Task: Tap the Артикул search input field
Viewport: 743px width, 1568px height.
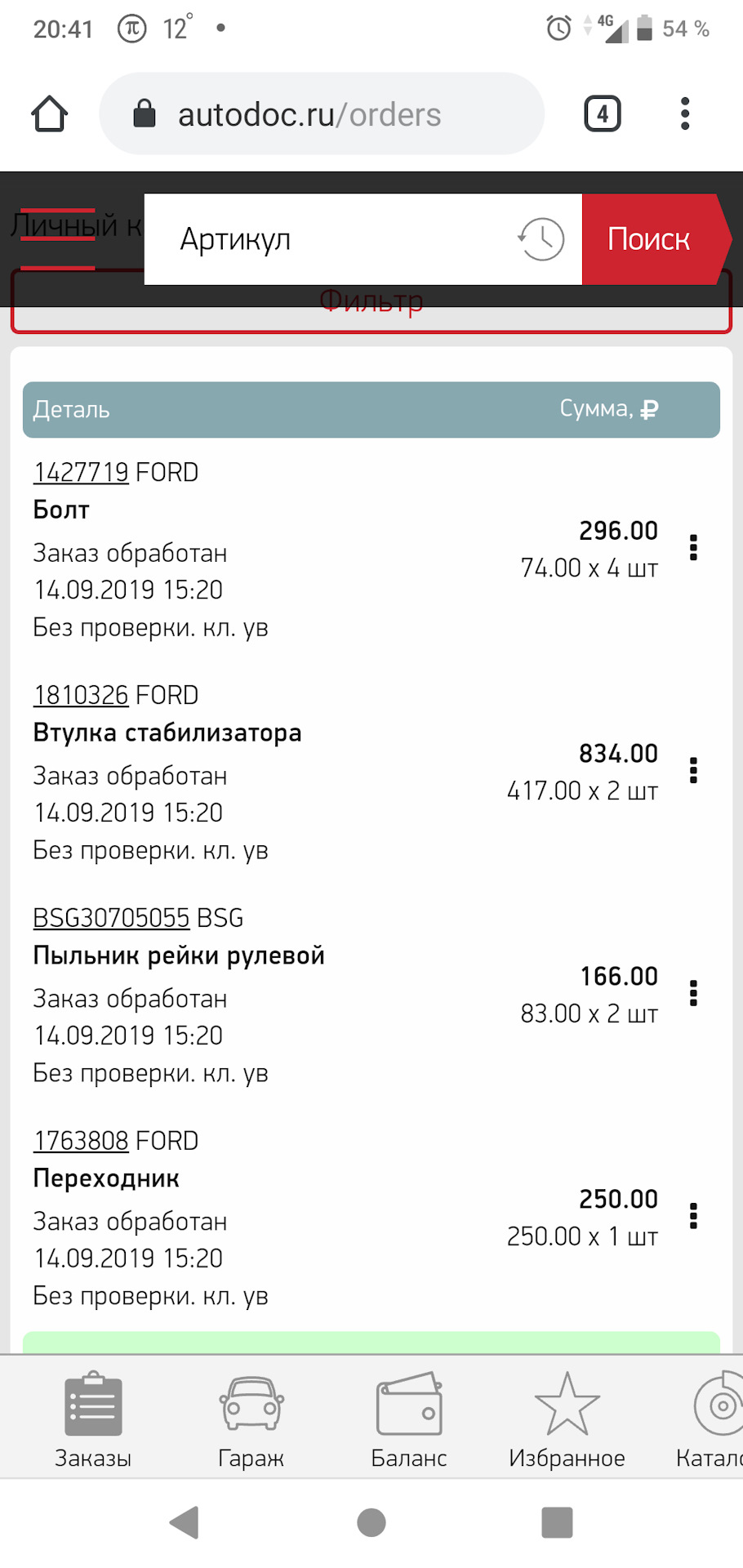Action: pyautogui.click(x=327, y=239)
